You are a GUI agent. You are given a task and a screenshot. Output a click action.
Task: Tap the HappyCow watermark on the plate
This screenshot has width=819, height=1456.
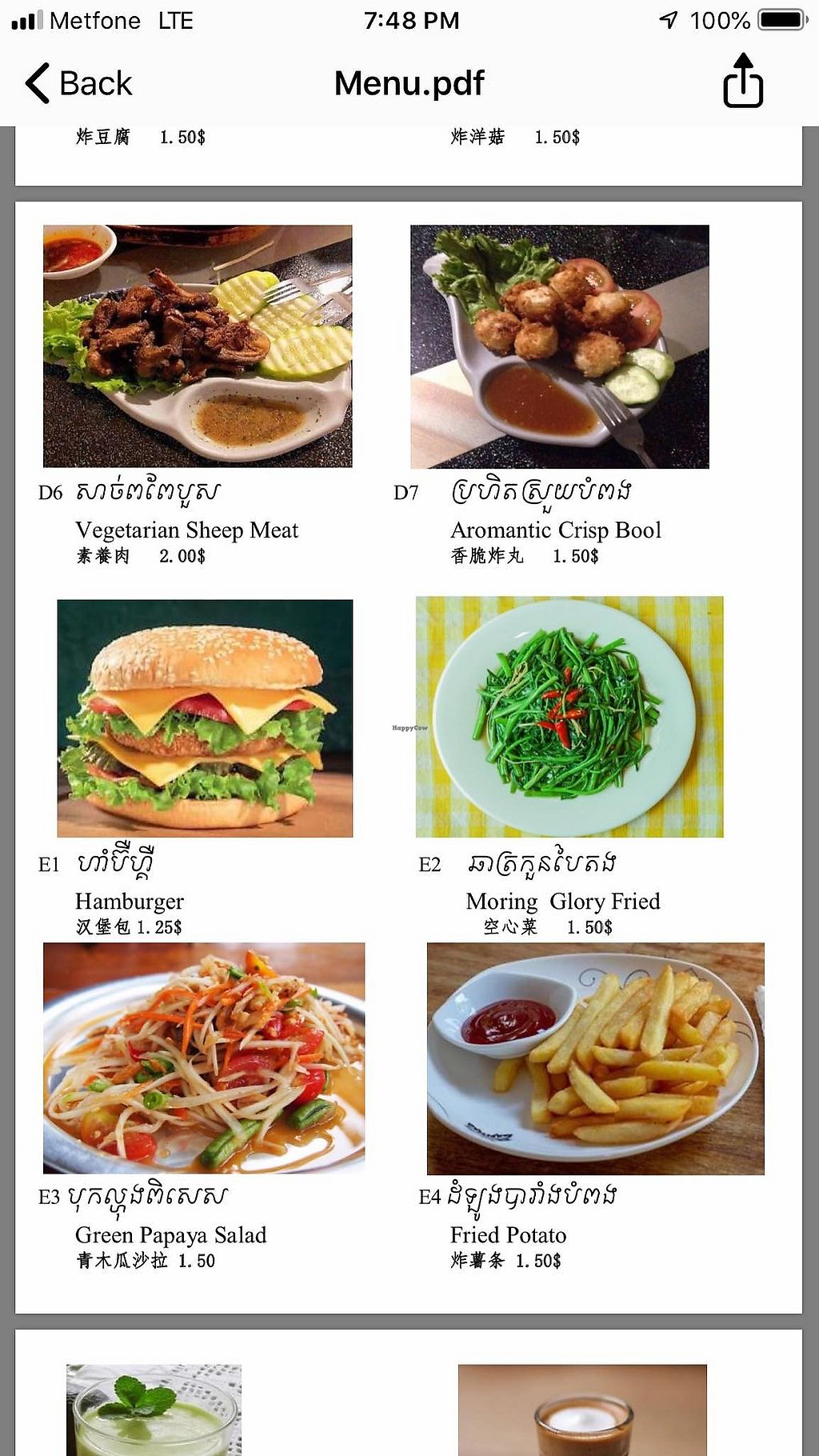(x=409, y=726)
